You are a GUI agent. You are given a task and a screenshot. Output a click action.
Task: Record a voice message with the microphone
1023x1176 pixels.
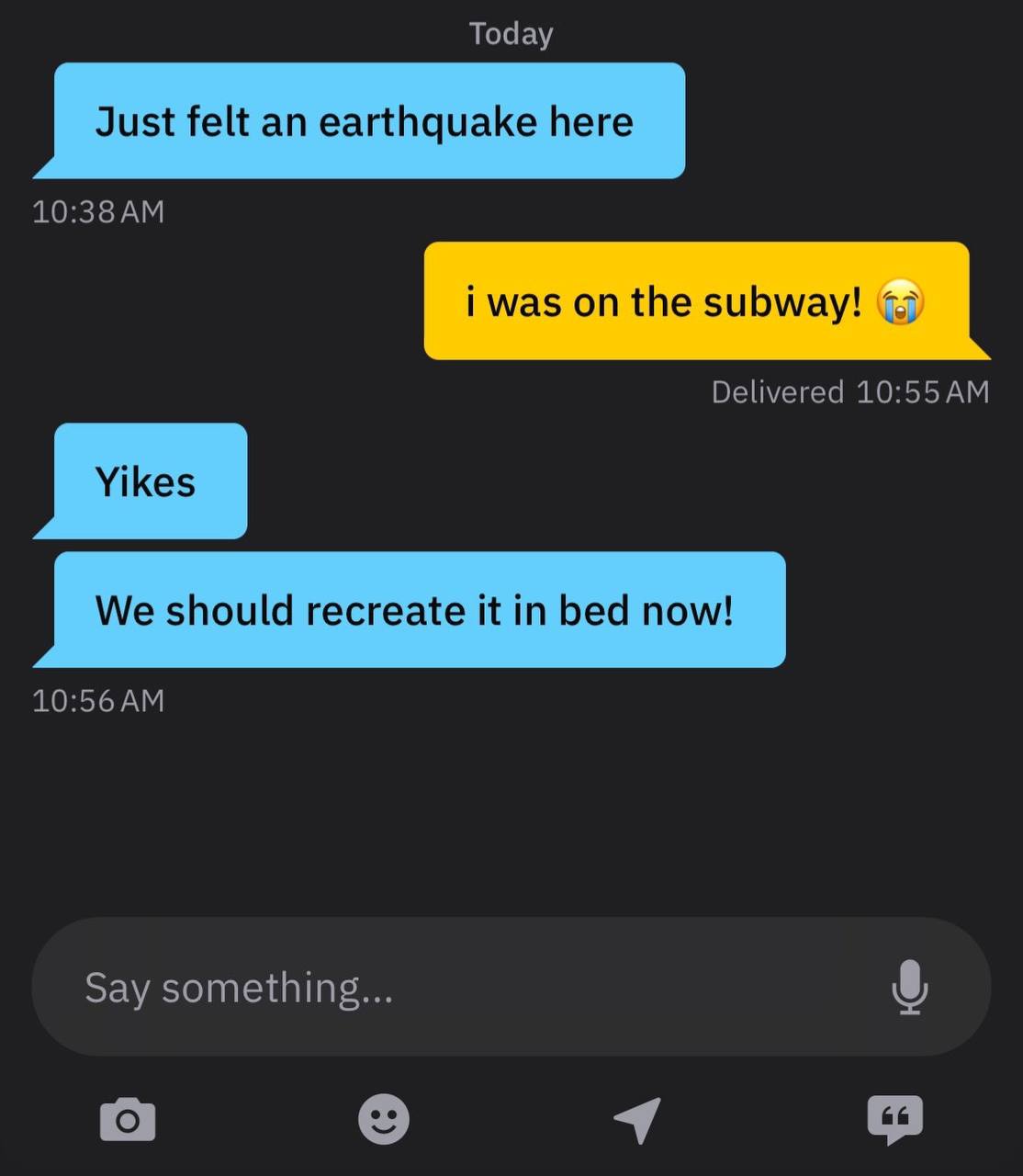[x=909, y=987]
